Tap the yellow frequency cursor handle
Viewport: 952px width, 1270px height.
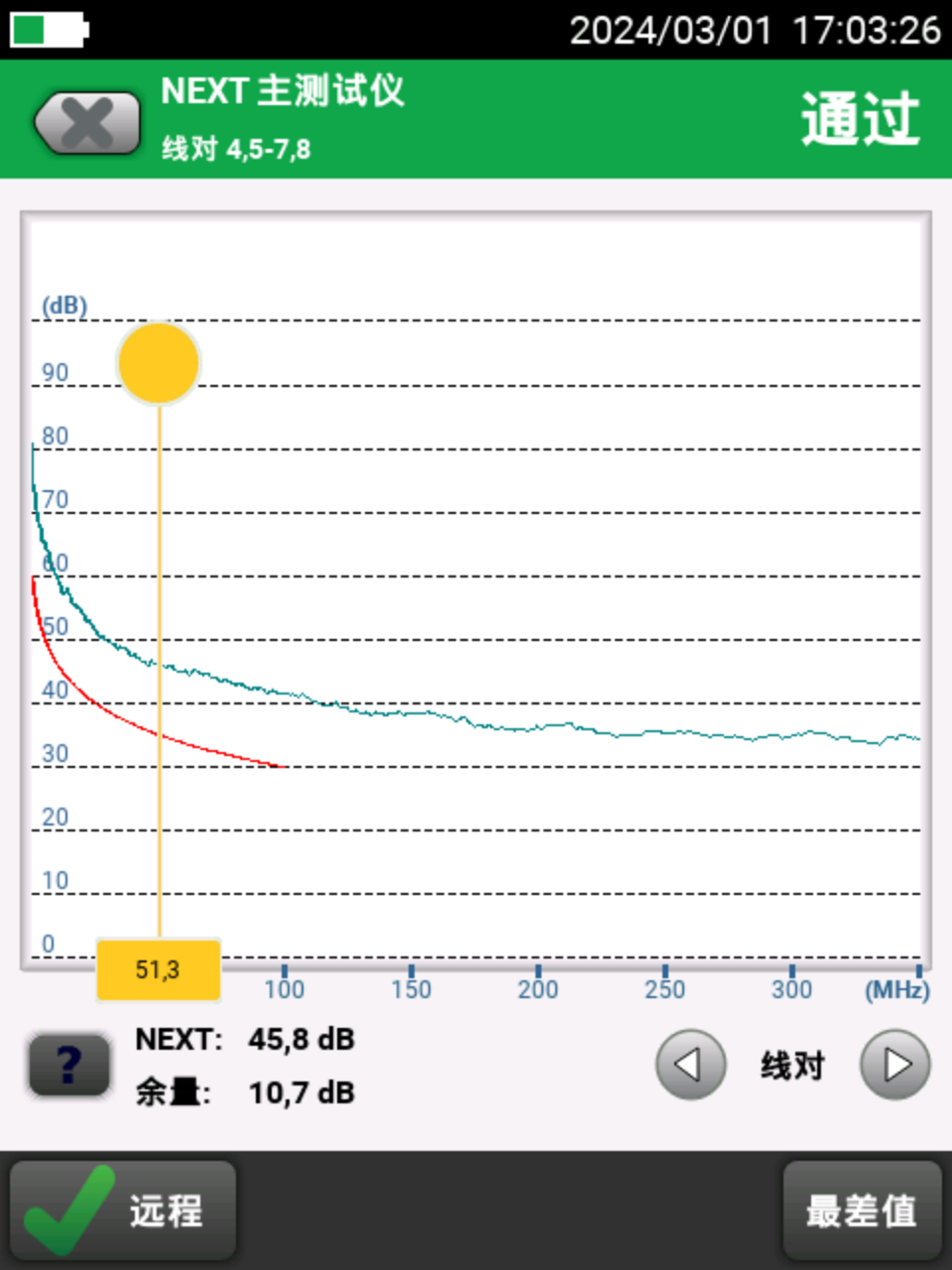[159, 363]
